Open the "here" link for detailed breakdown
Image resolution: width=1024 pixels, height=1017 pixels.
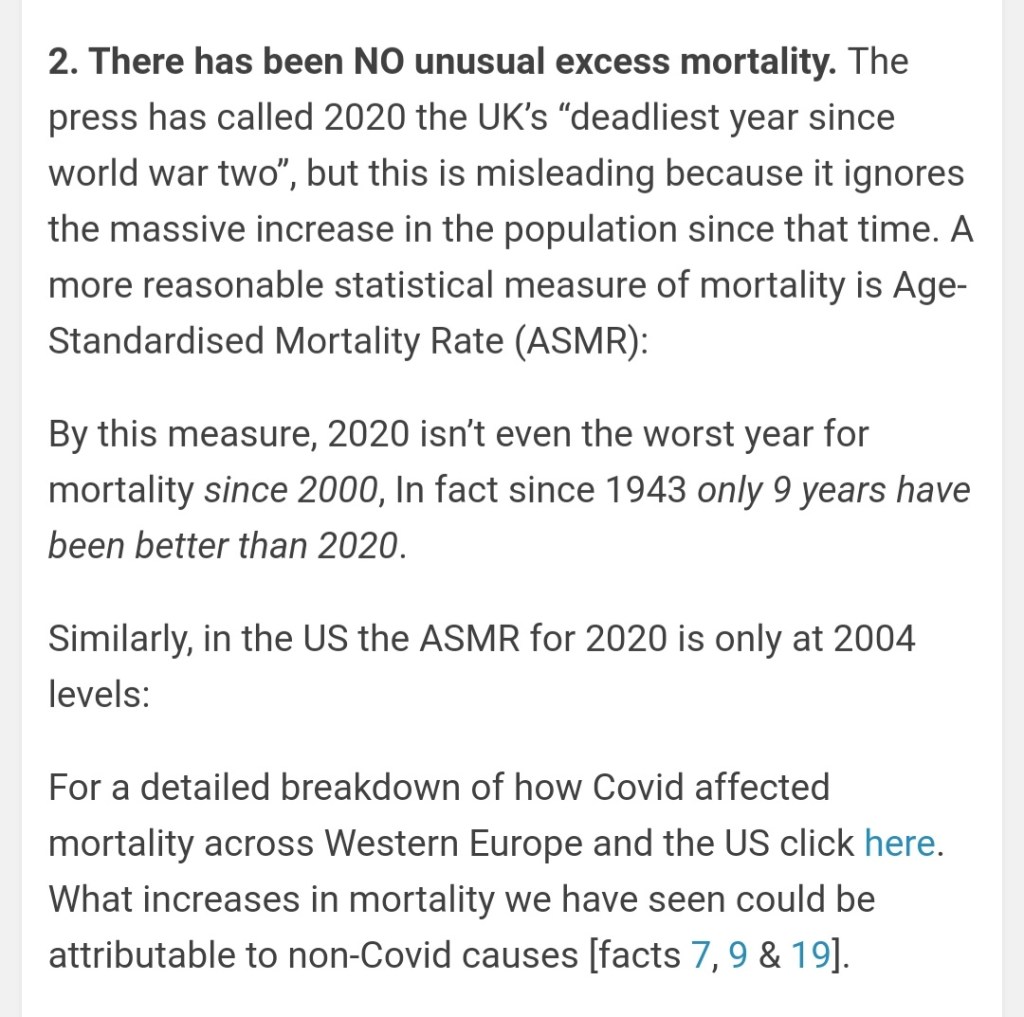pyautogui.click(x=900, y=844)
